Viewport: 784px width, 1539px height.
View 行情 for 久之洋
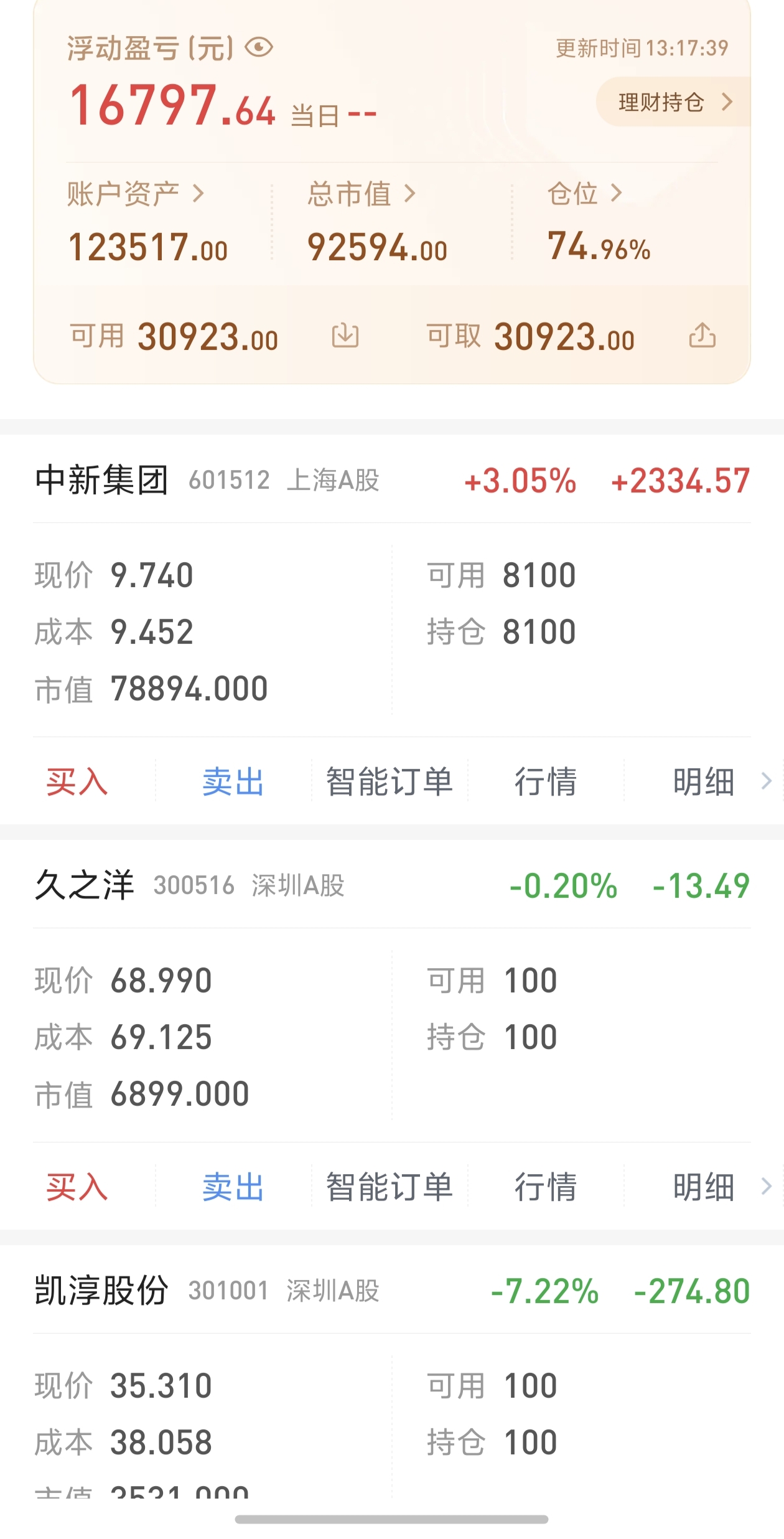tap(546, 1187)
